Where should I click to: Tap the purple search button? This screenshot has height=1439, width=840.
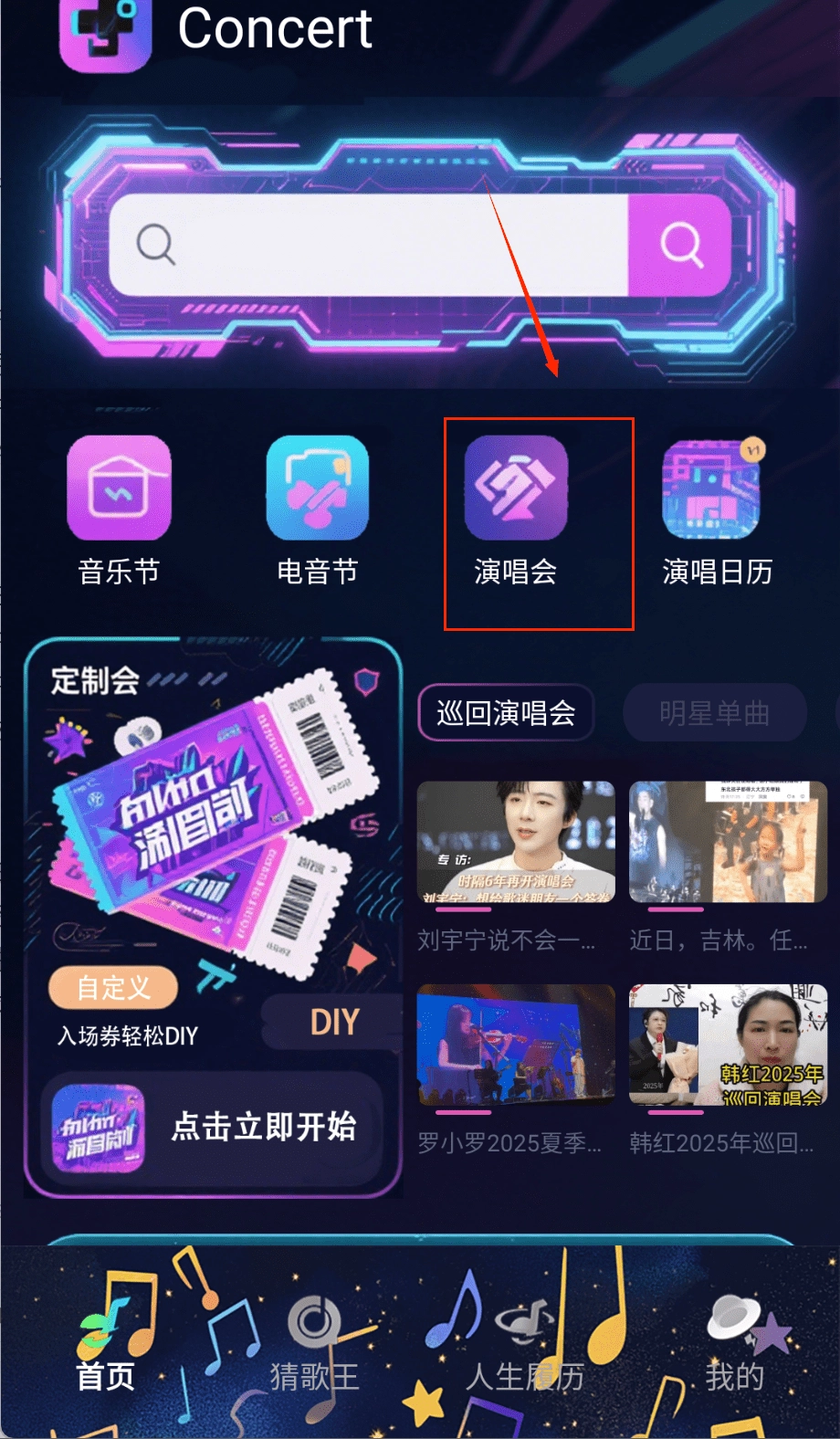click(x=680, y=245)
